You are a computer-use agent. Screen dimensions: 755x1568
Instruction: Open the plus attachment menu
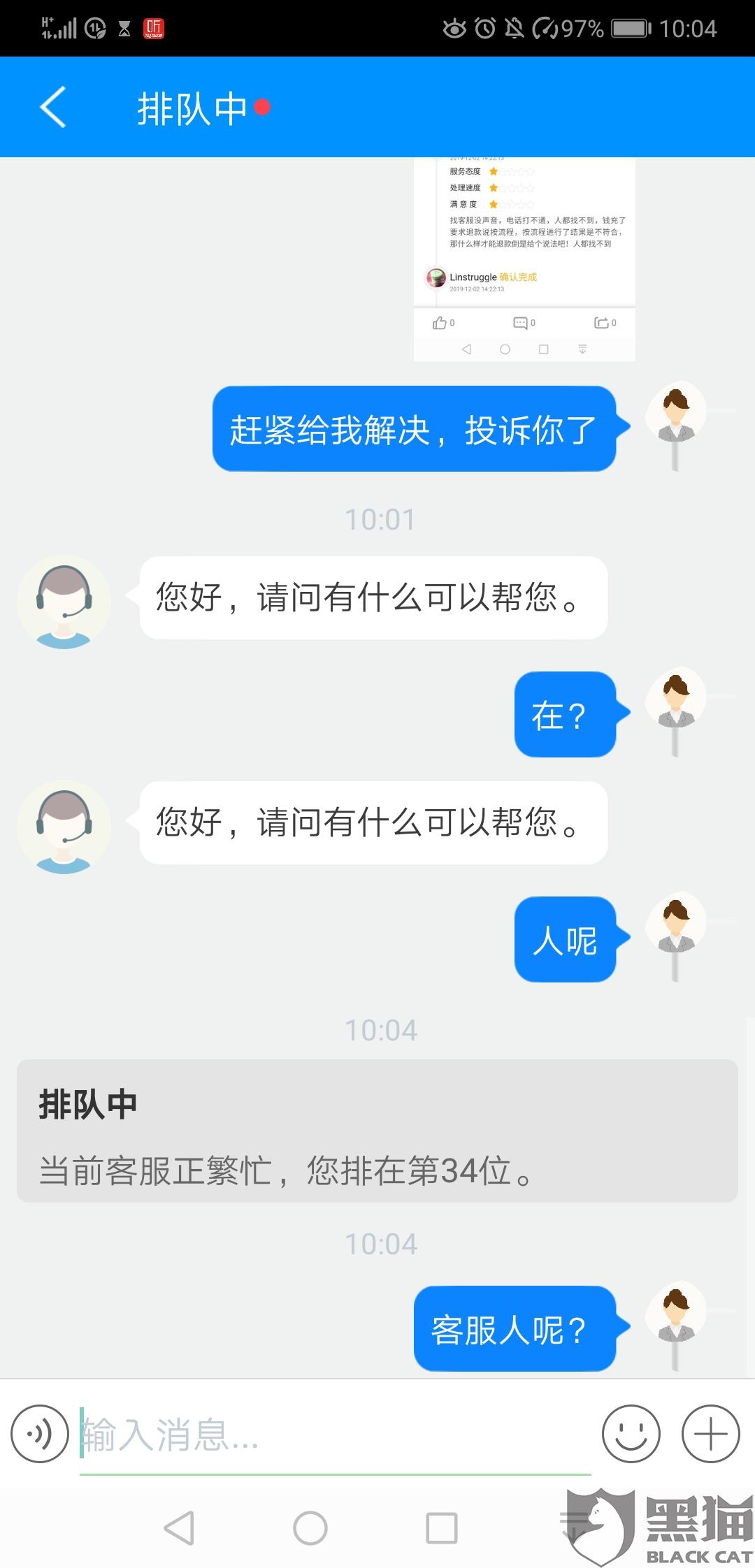(x=711, y=1434)
